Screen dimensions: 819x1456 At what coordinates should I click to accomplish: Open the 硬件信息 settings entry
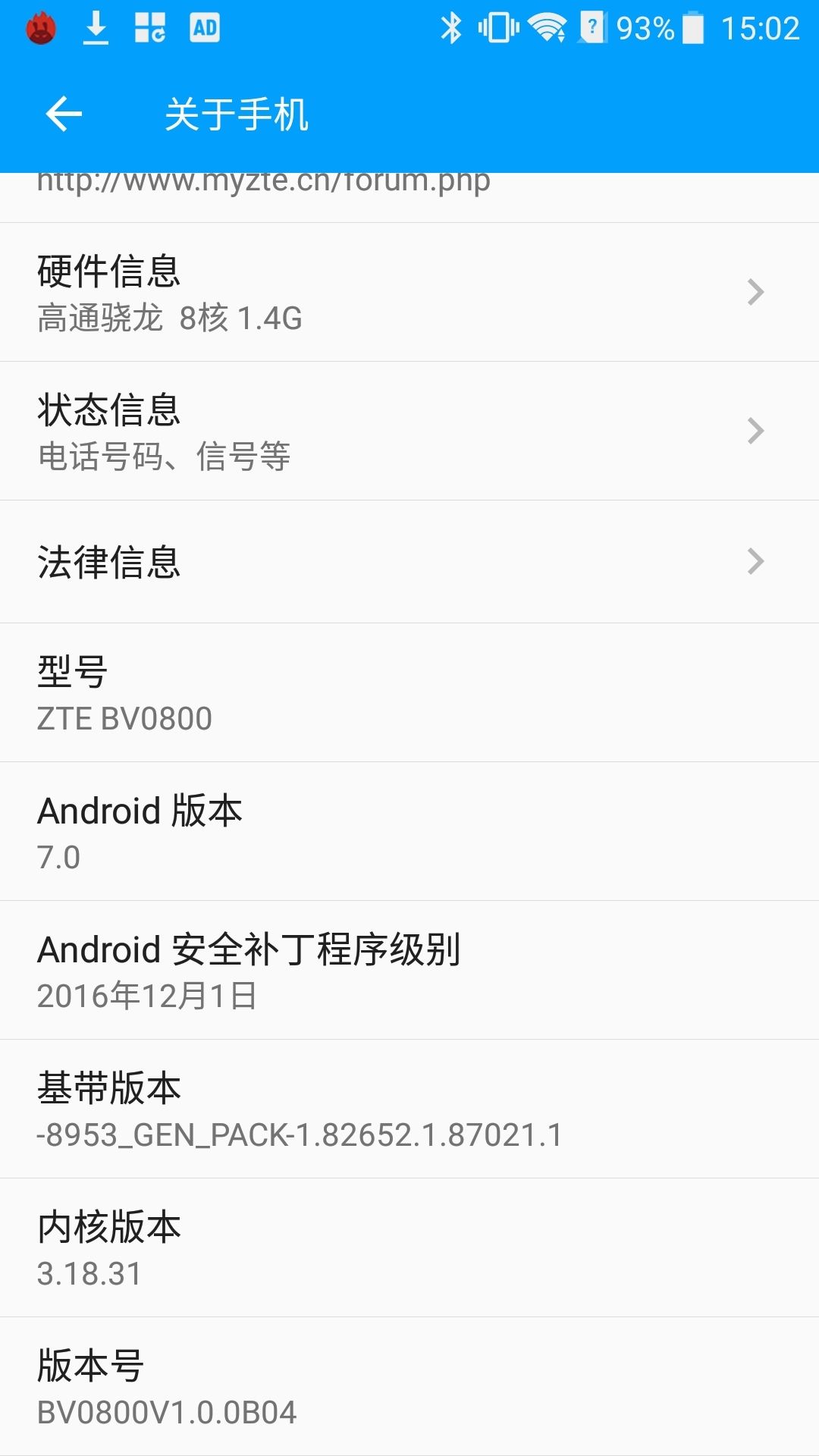pos(303,293)
